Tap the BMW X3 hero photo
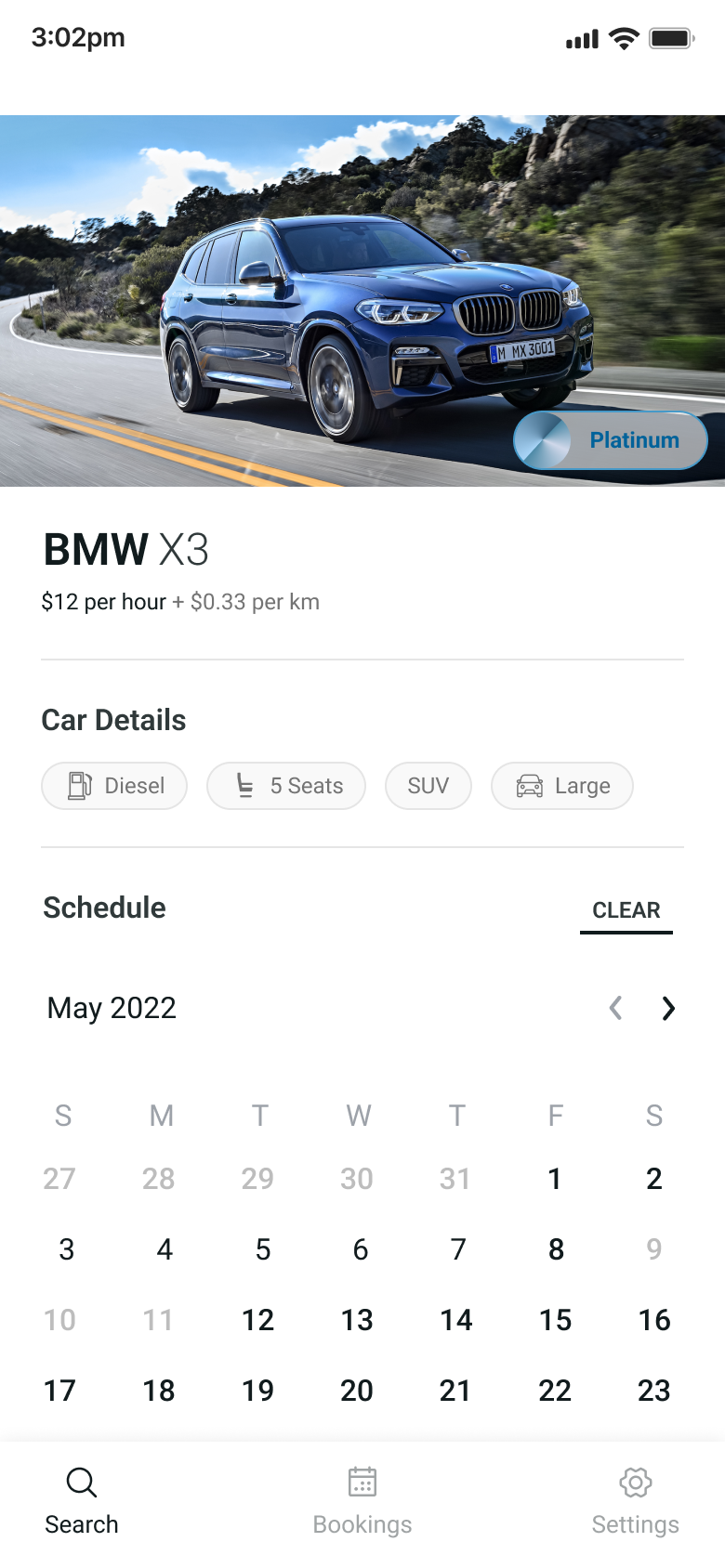 pos(362,297)
